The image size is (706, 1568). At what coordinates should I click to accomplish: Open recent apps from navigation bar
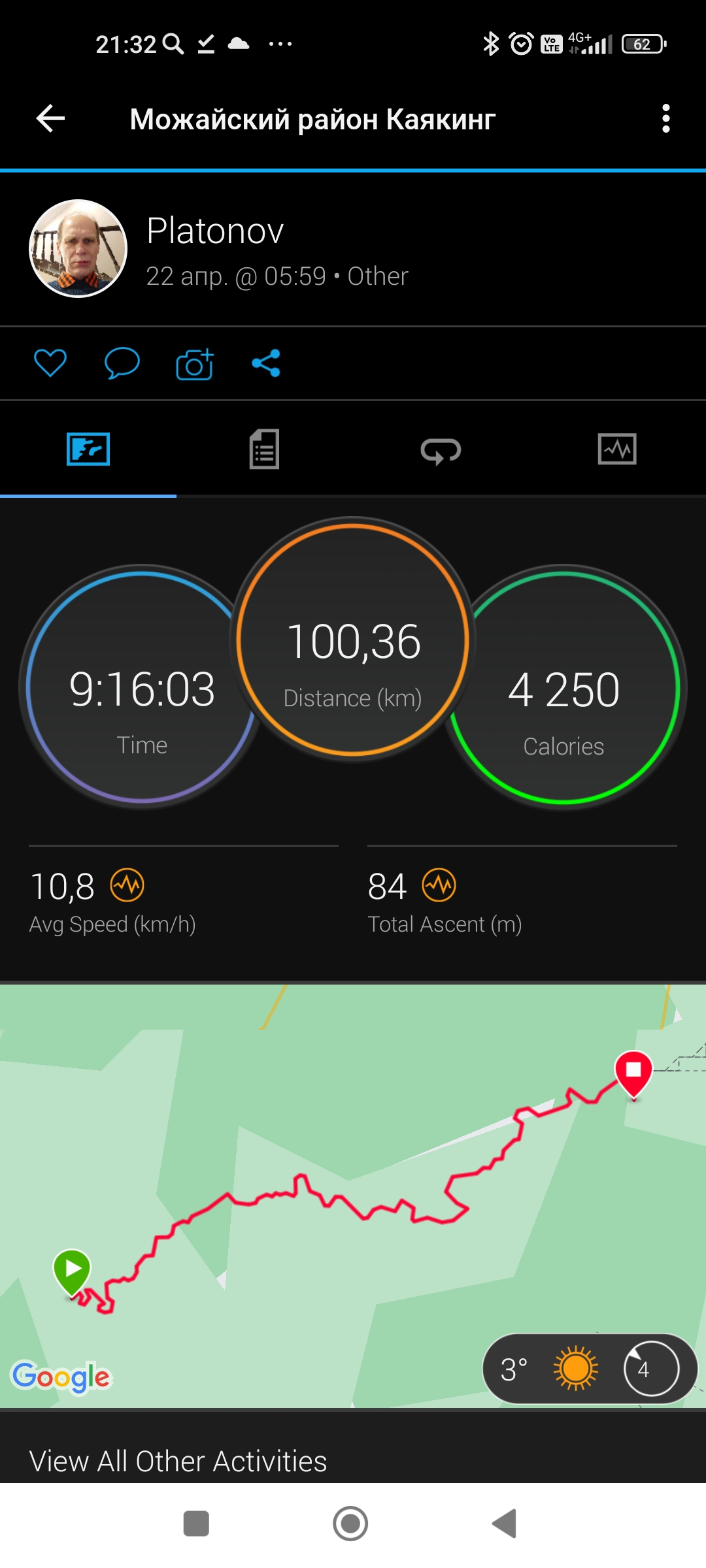tap(196, 1524)
